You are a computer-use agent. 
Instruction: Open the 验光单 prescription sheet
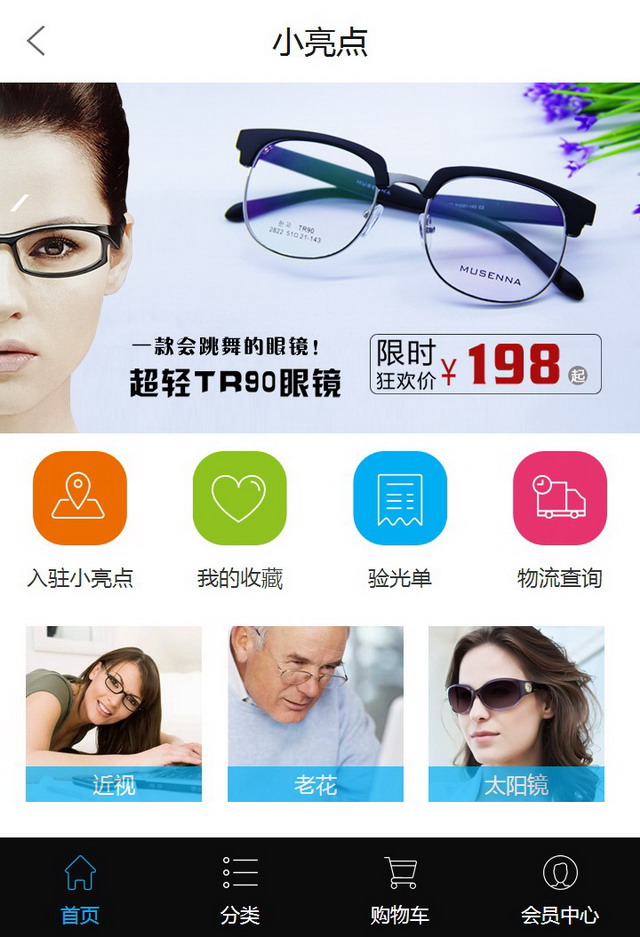(x=399, y=498)
